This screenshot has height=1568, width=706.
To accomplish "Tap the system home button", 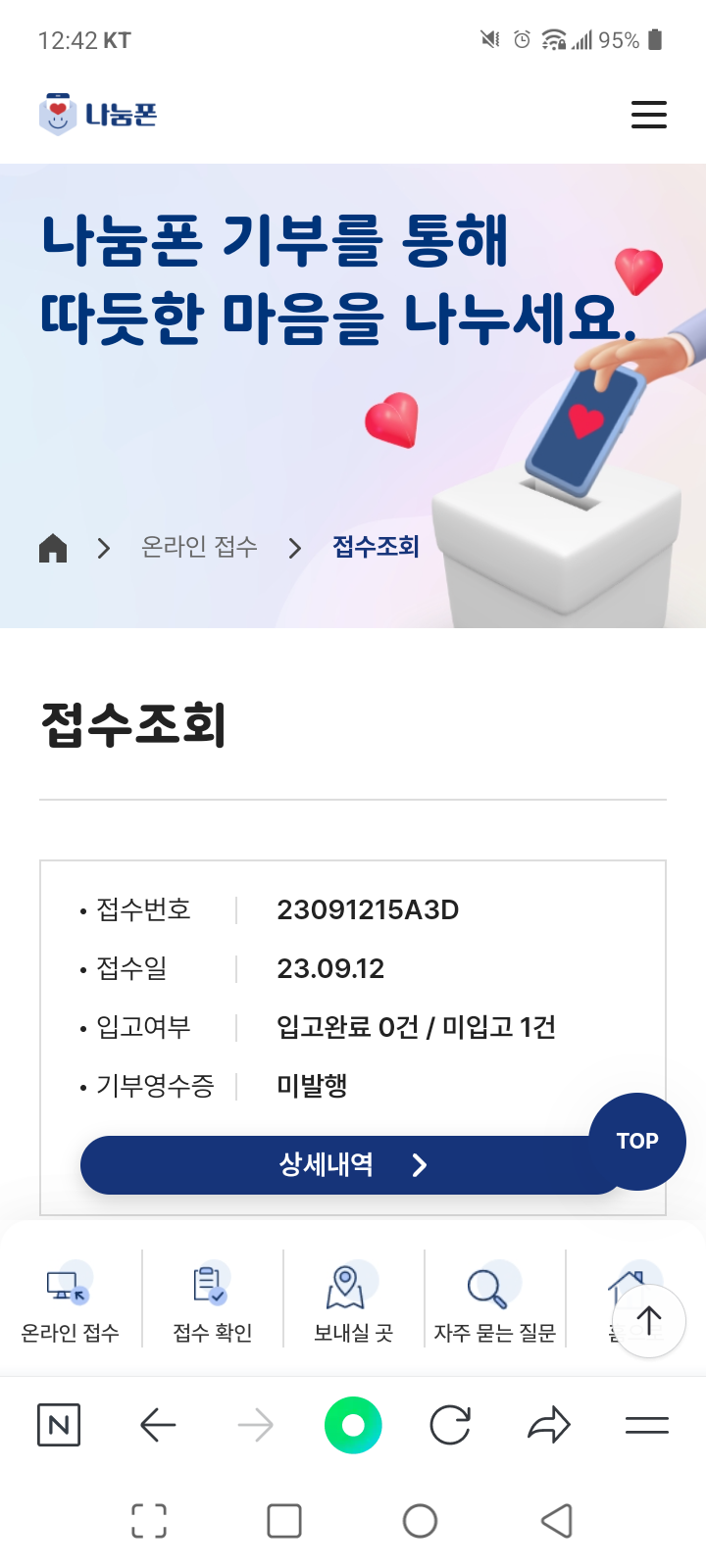I will 420,1521.
